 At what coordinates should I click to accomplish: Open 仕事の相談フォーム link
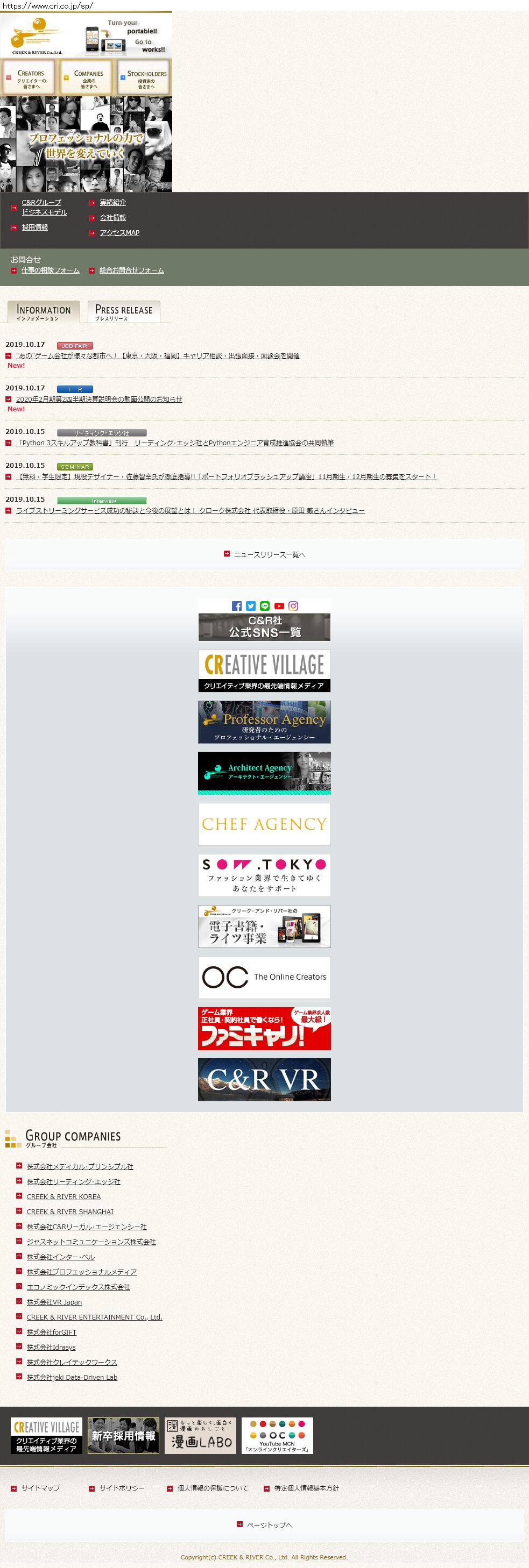tap(50, 270)
